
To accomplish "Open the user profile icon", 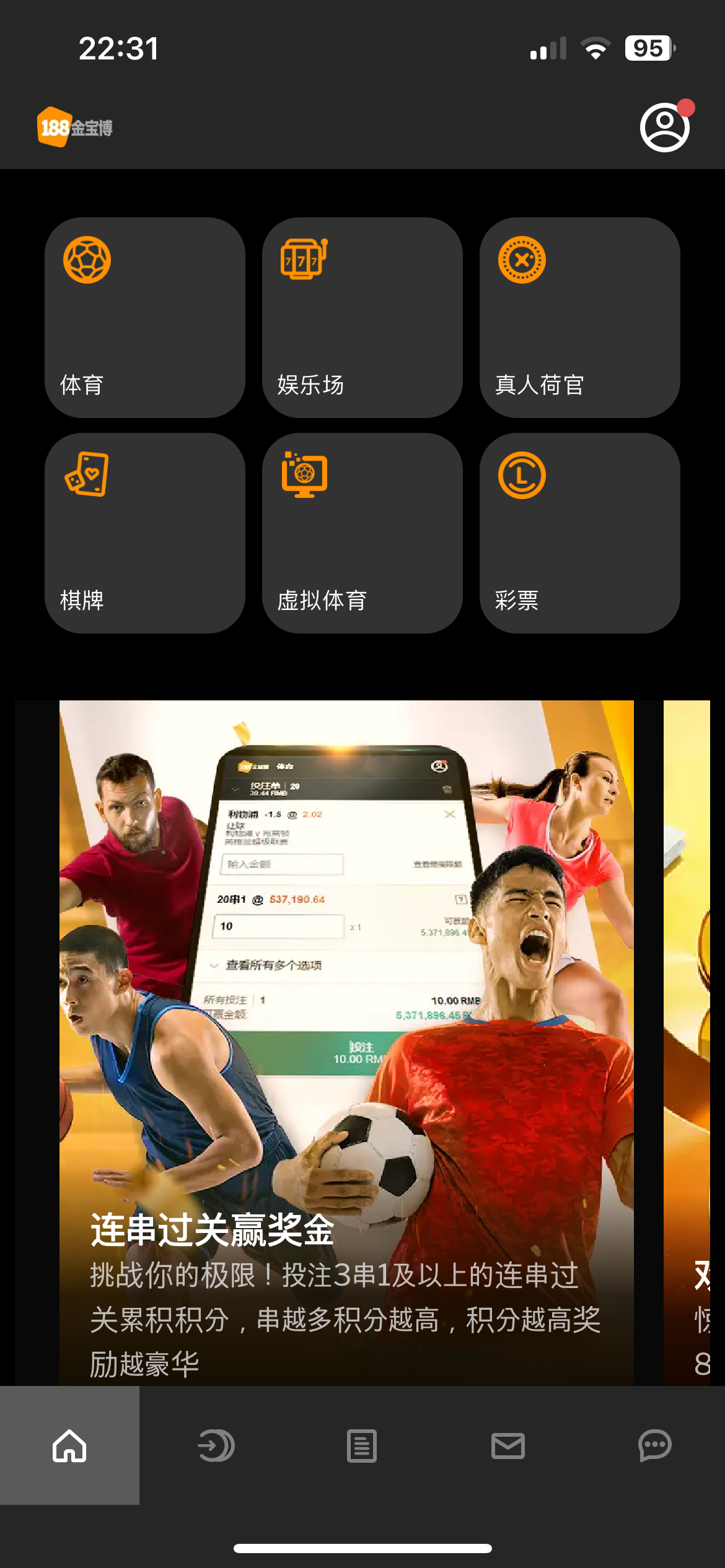I will tap(664, 128).
